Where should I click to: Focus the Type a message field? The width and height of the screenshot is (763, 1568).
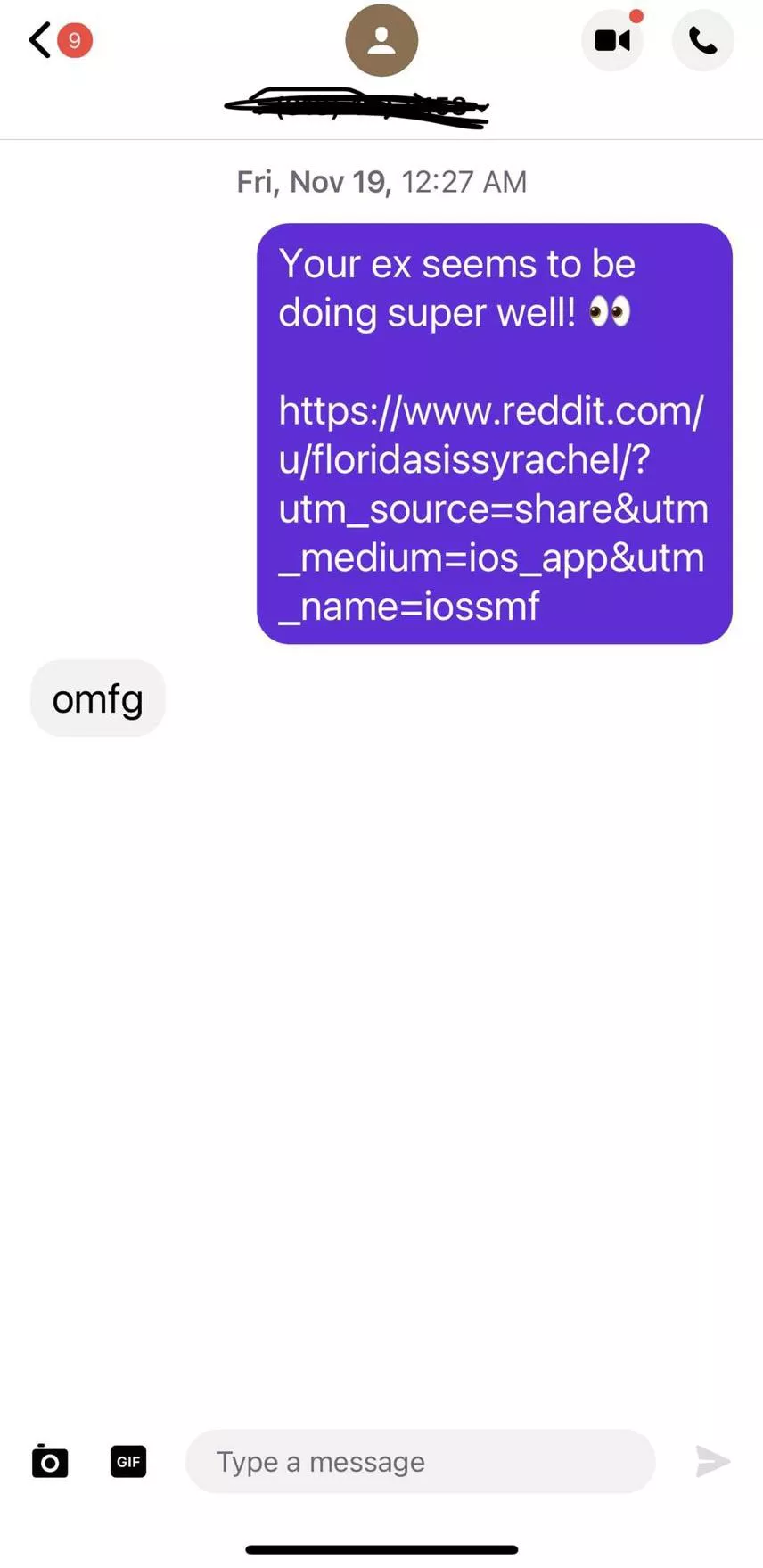pyautogui.click(x=420, y=1461)
